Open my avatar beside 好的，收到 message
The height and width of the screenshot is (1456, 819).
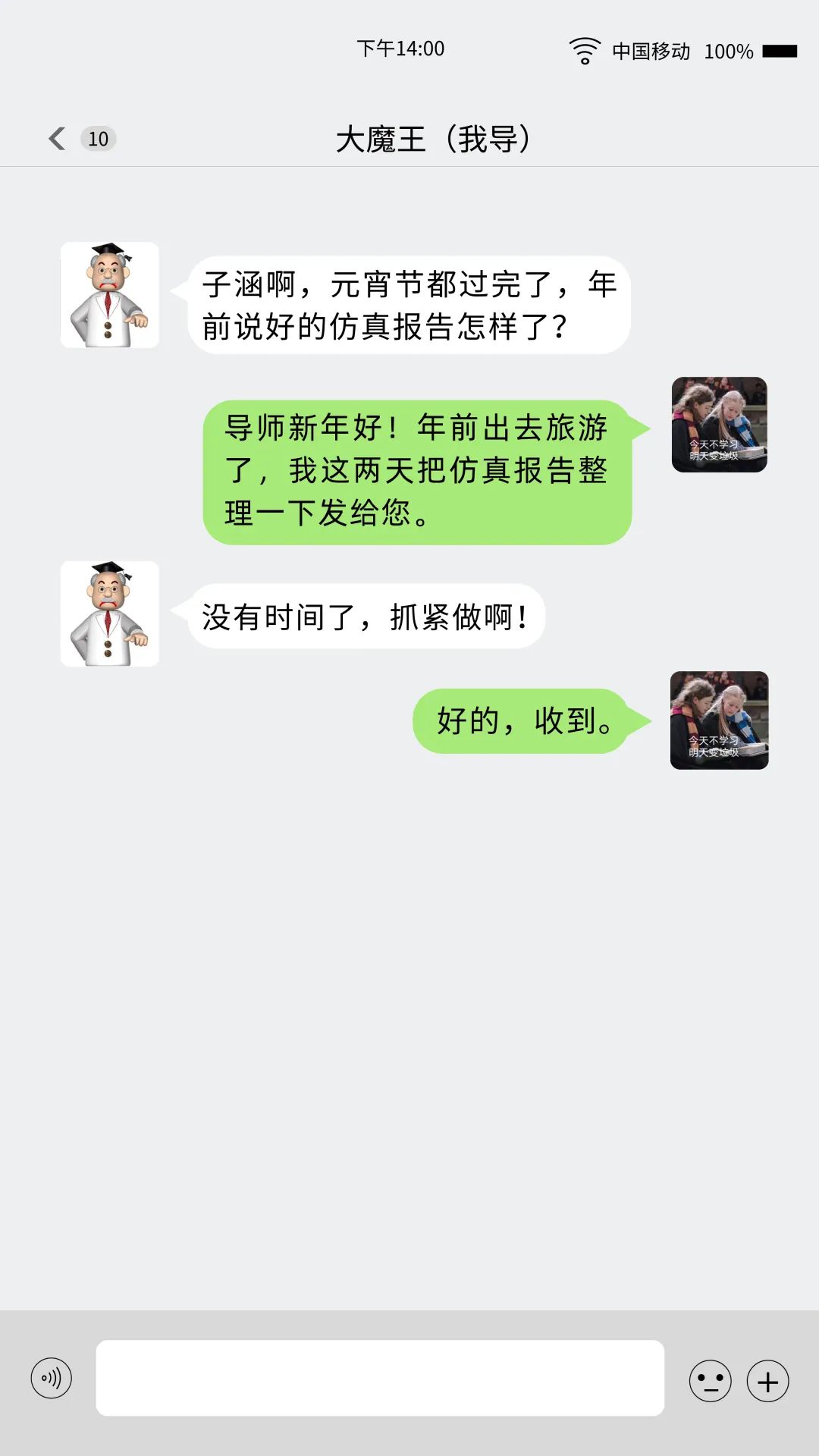(x=719, y=720)
